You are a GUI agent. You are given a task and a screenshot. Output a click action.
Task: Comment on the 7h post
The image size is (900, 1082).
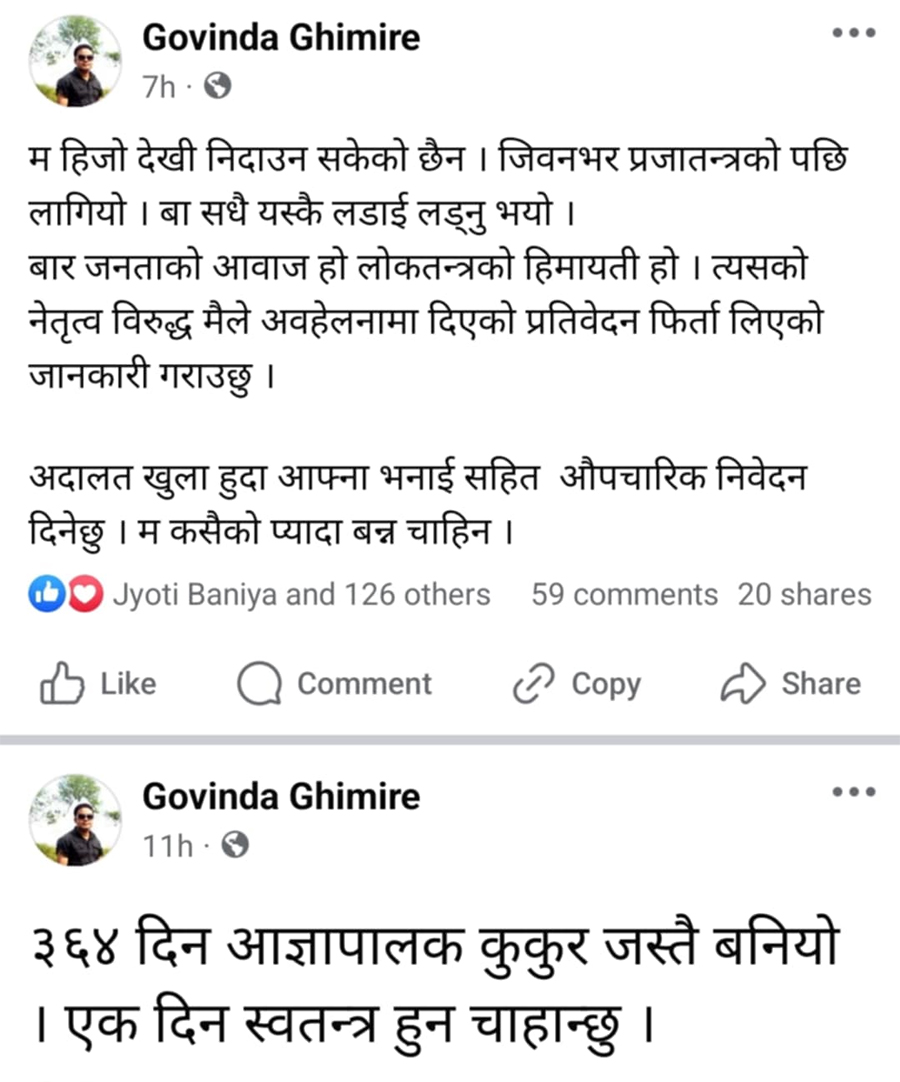[x=334, y=684]
